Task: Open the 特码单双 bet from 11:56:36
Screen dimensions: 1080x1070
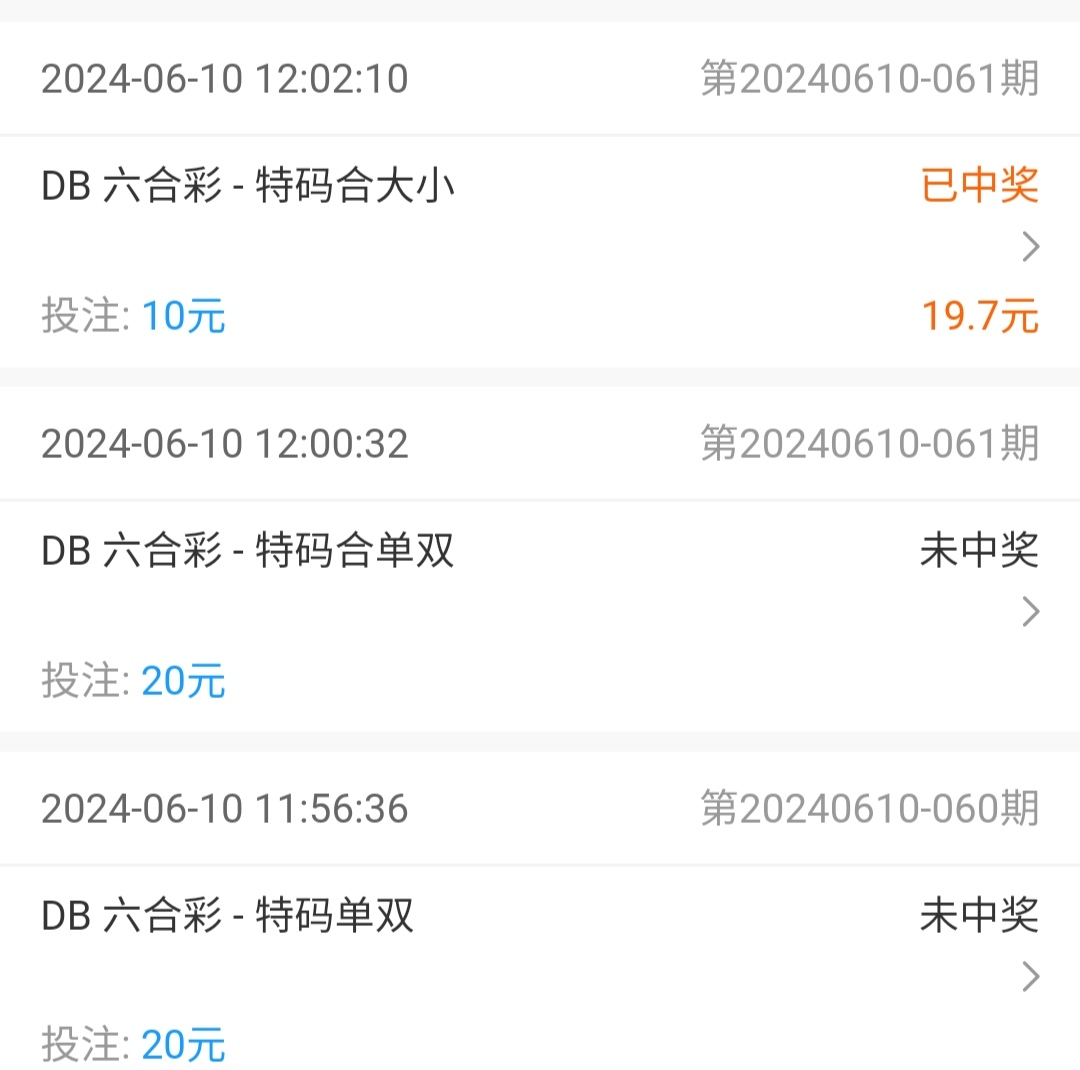Action: click(x=1030, y=977)
